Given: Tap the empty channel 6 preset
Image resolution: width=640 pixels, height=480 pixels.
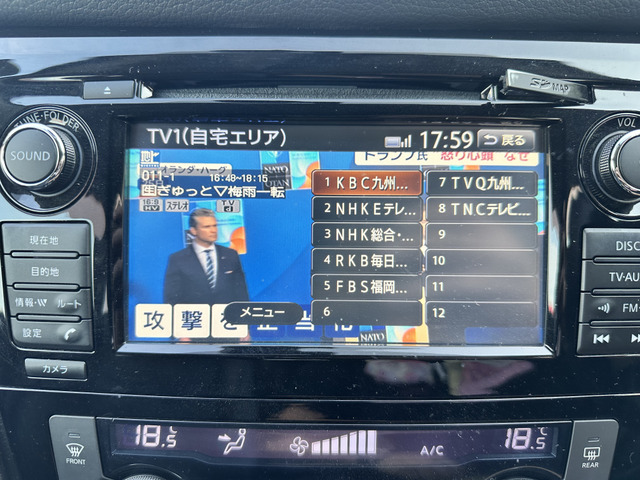Looking at the screenshot, I should coord(367,313).
